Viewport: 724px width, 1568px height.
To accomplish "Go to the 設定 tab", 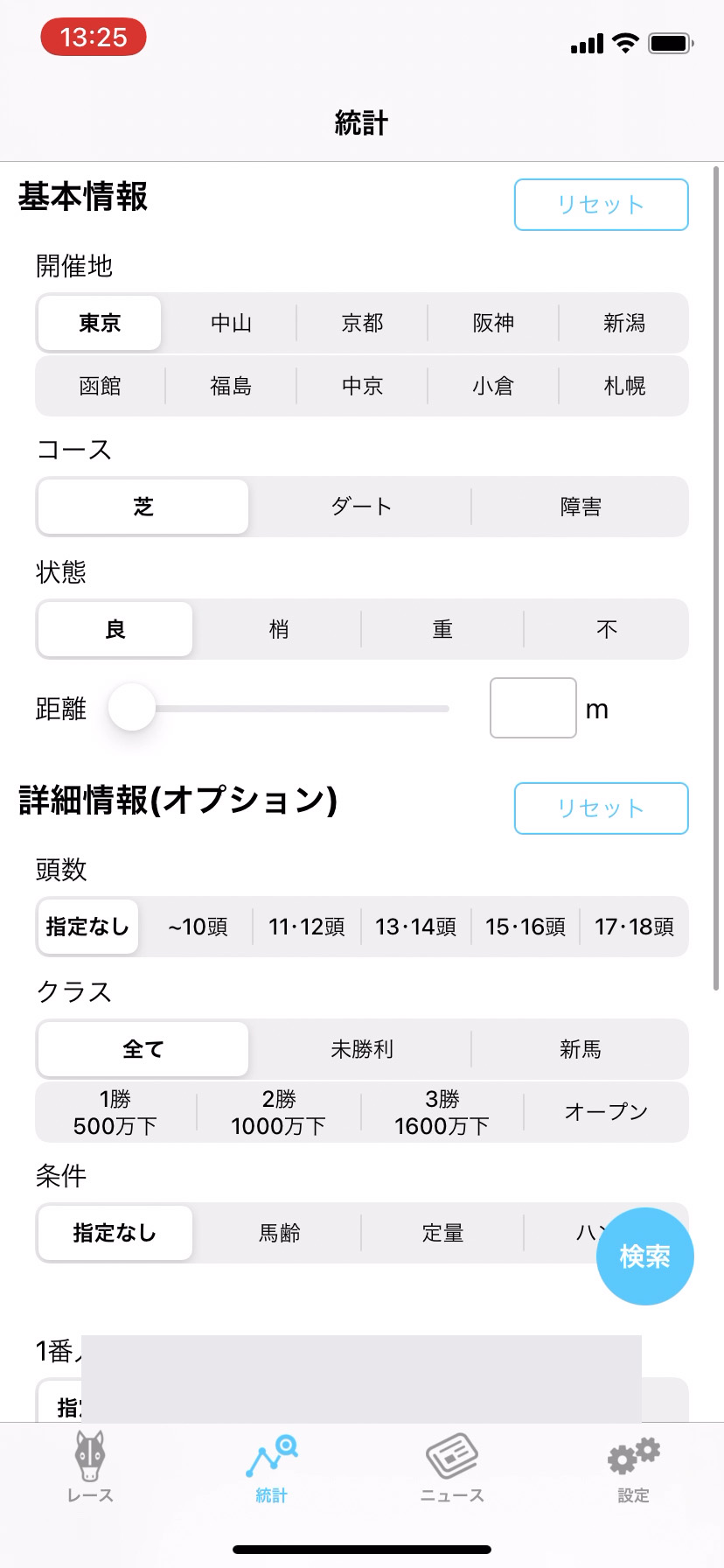I will [x=633, y=1468].
